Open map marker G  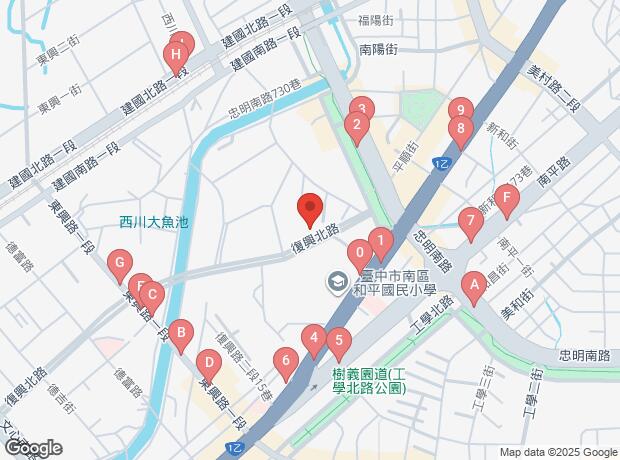pyautogui.click(x=120, y=265)
